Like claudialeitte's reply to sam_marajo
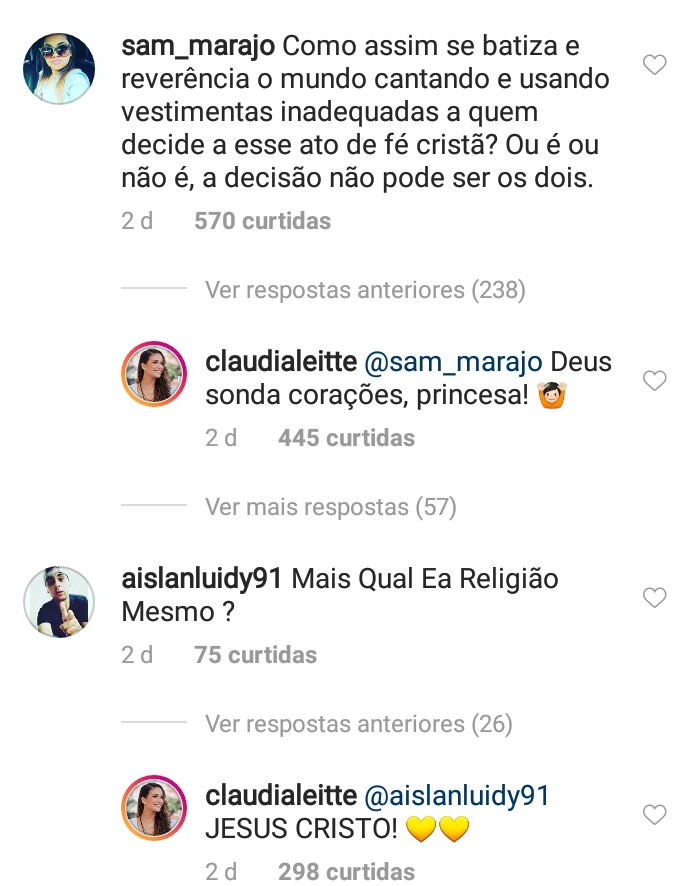The height and width of the screenshot is (886, 693). [654, 381]
